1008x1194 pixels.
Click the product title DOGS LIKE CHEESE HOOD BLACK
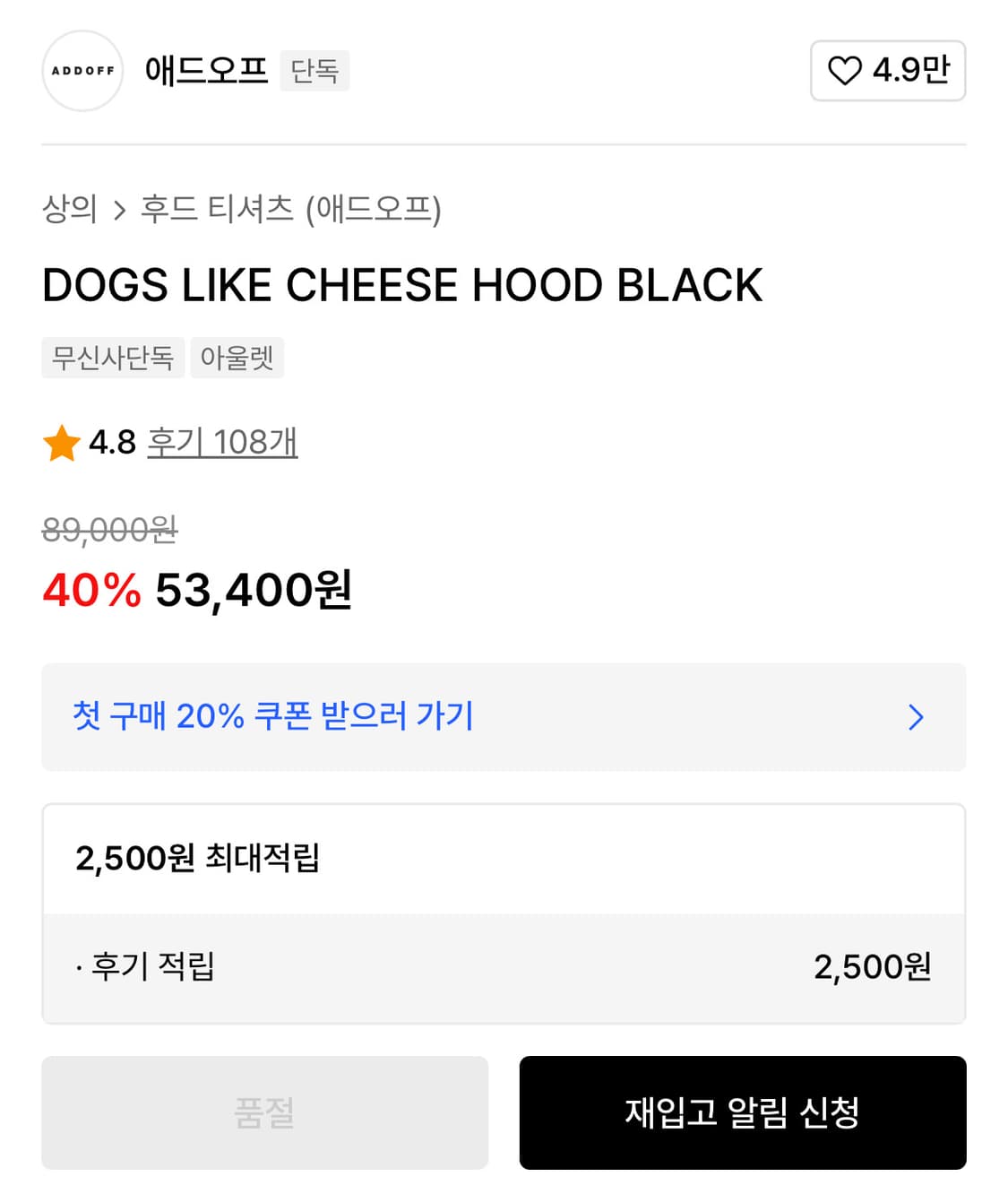(401, 284)
